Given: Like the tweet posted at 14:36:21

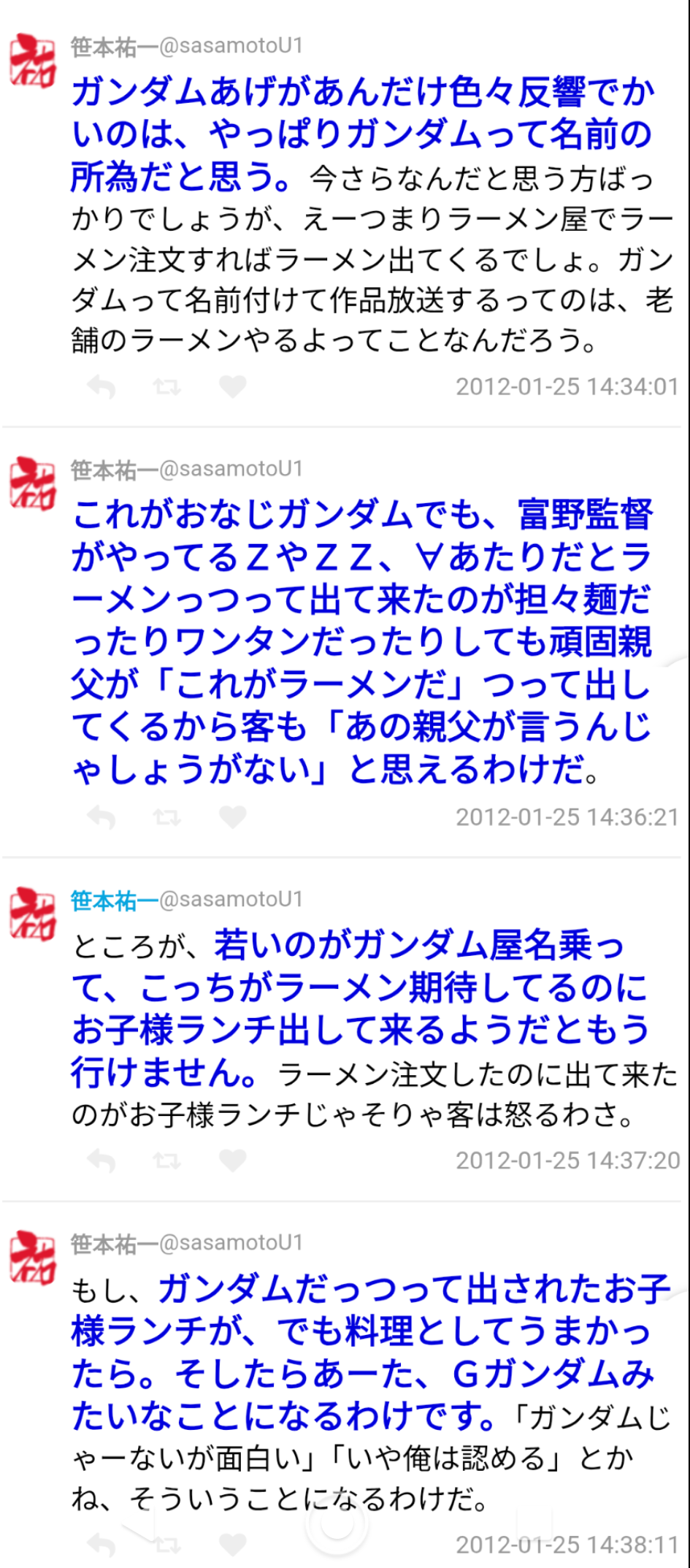Looking at the screenshot, I should tap(233, 816).
